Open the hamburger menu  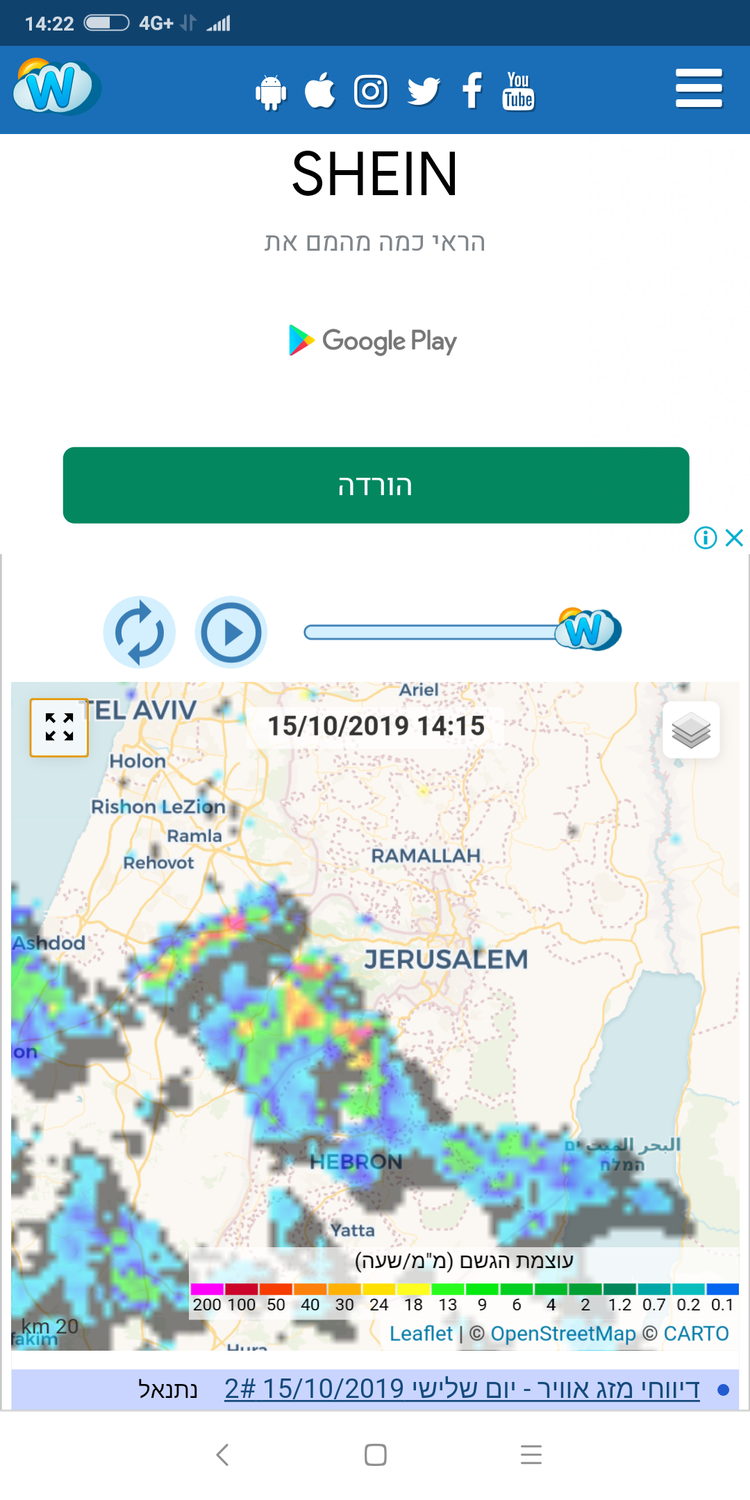pyautogui.click(x=698, y=89)
